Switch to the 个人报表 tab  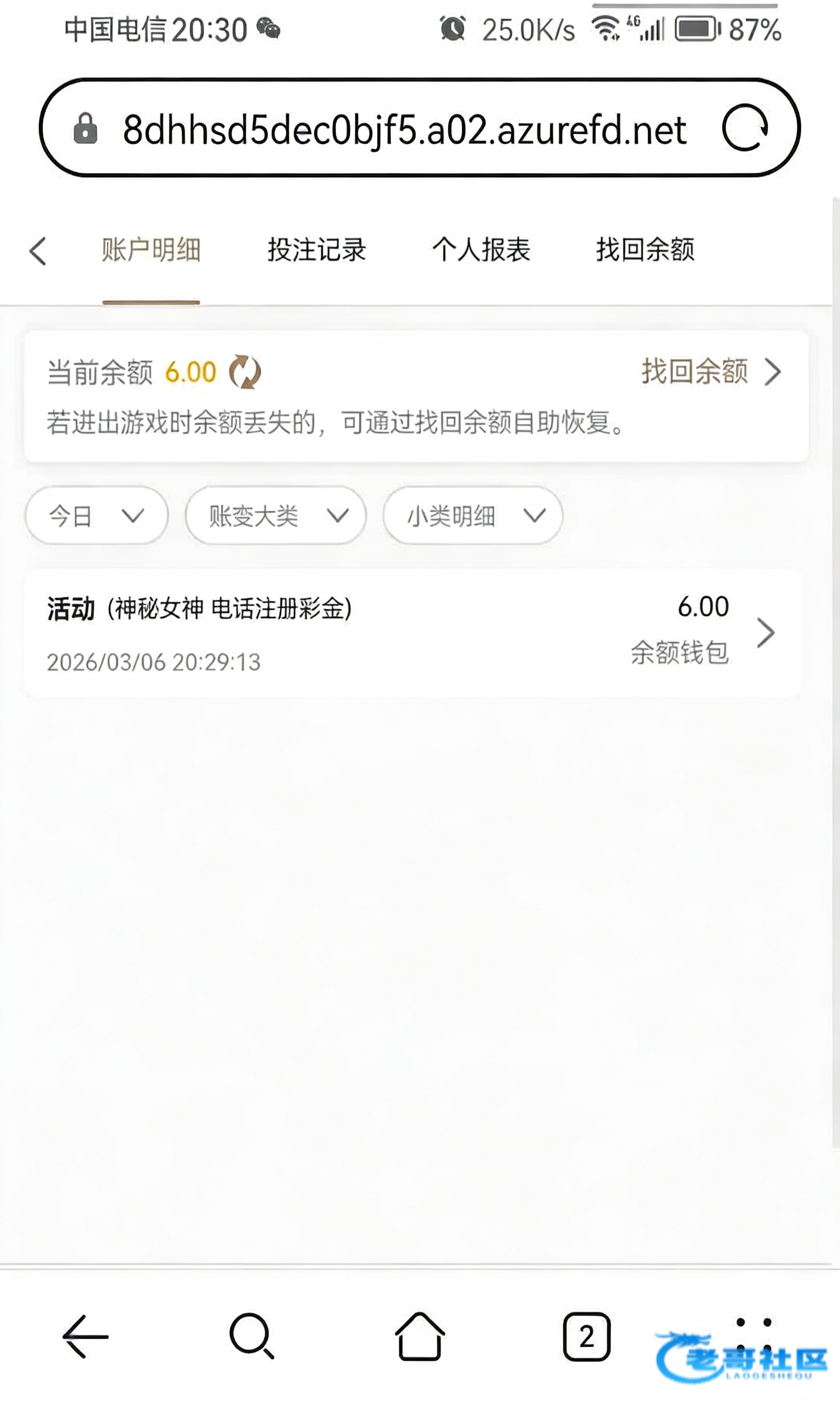tap(481, 250)
